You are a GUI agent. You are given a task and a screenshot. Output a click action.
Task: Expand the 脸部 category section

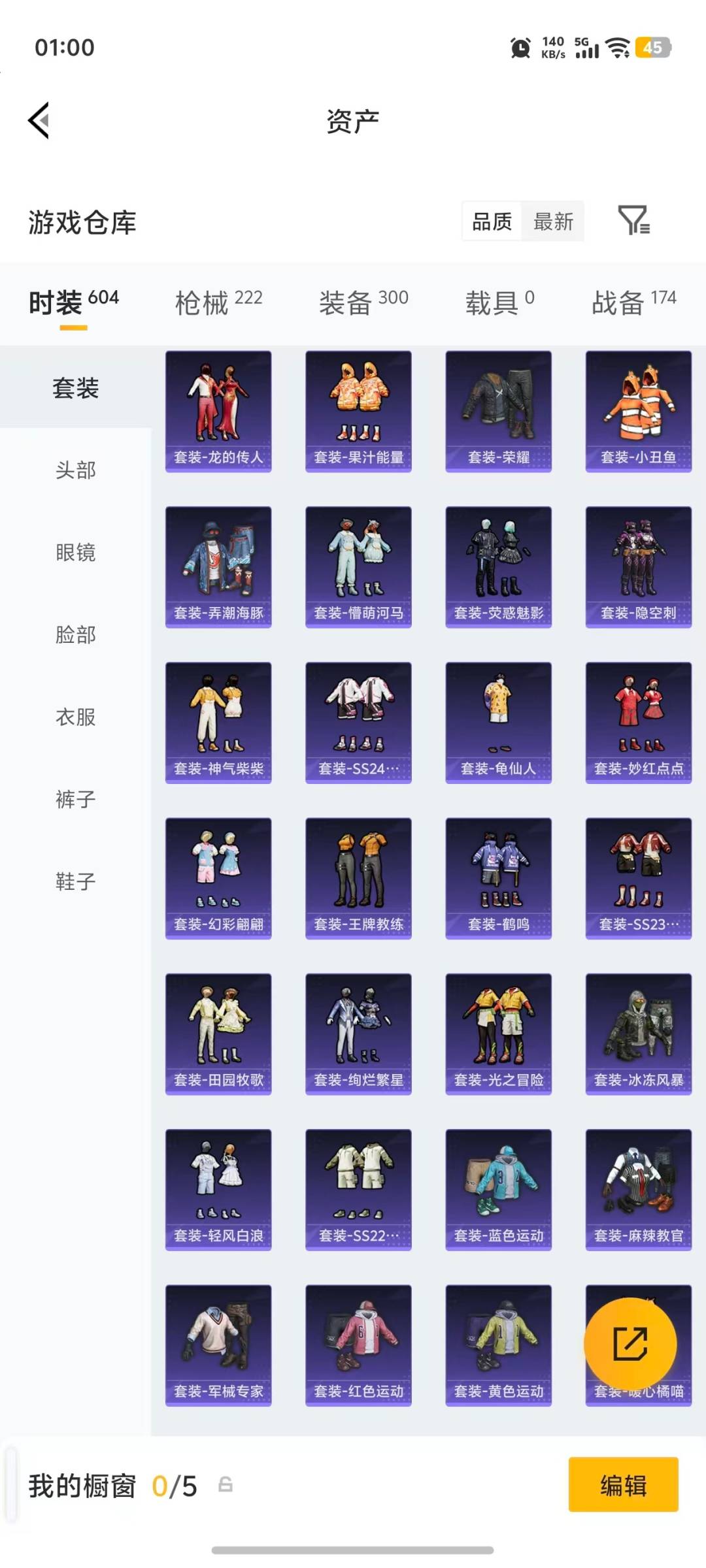pos(75,634)
